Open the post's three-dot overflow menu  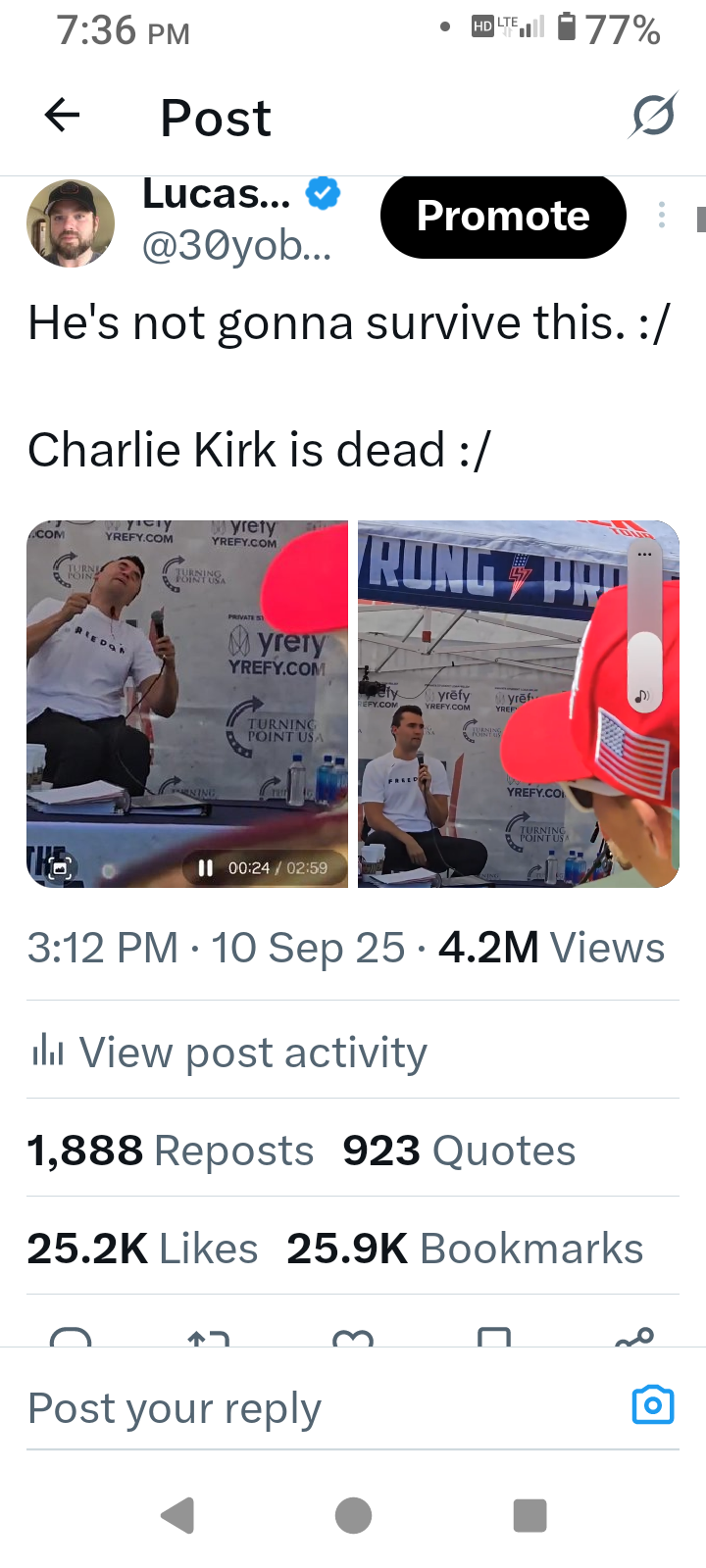[x=662, y=216]
